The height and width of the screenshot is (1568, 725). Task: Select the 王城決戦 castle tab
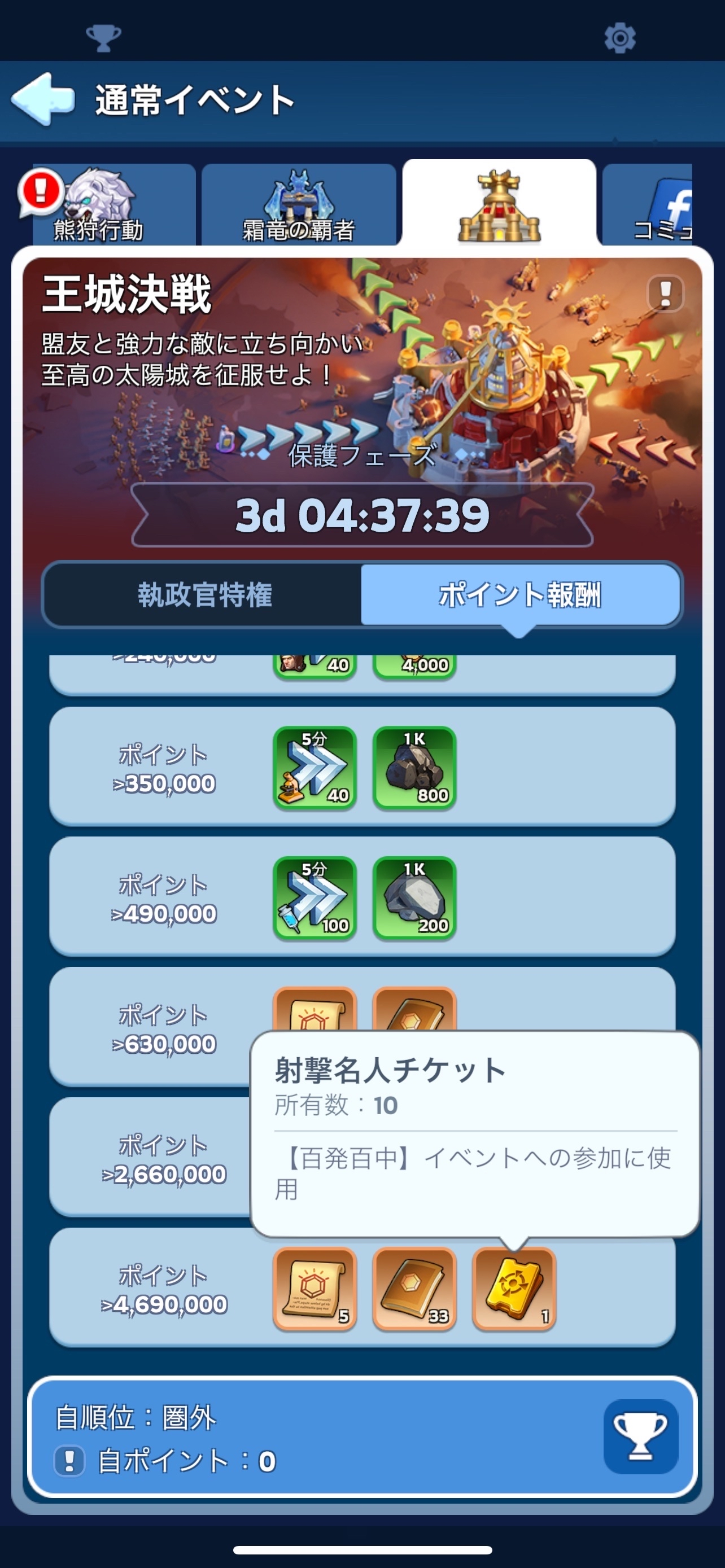coord(499,204)
